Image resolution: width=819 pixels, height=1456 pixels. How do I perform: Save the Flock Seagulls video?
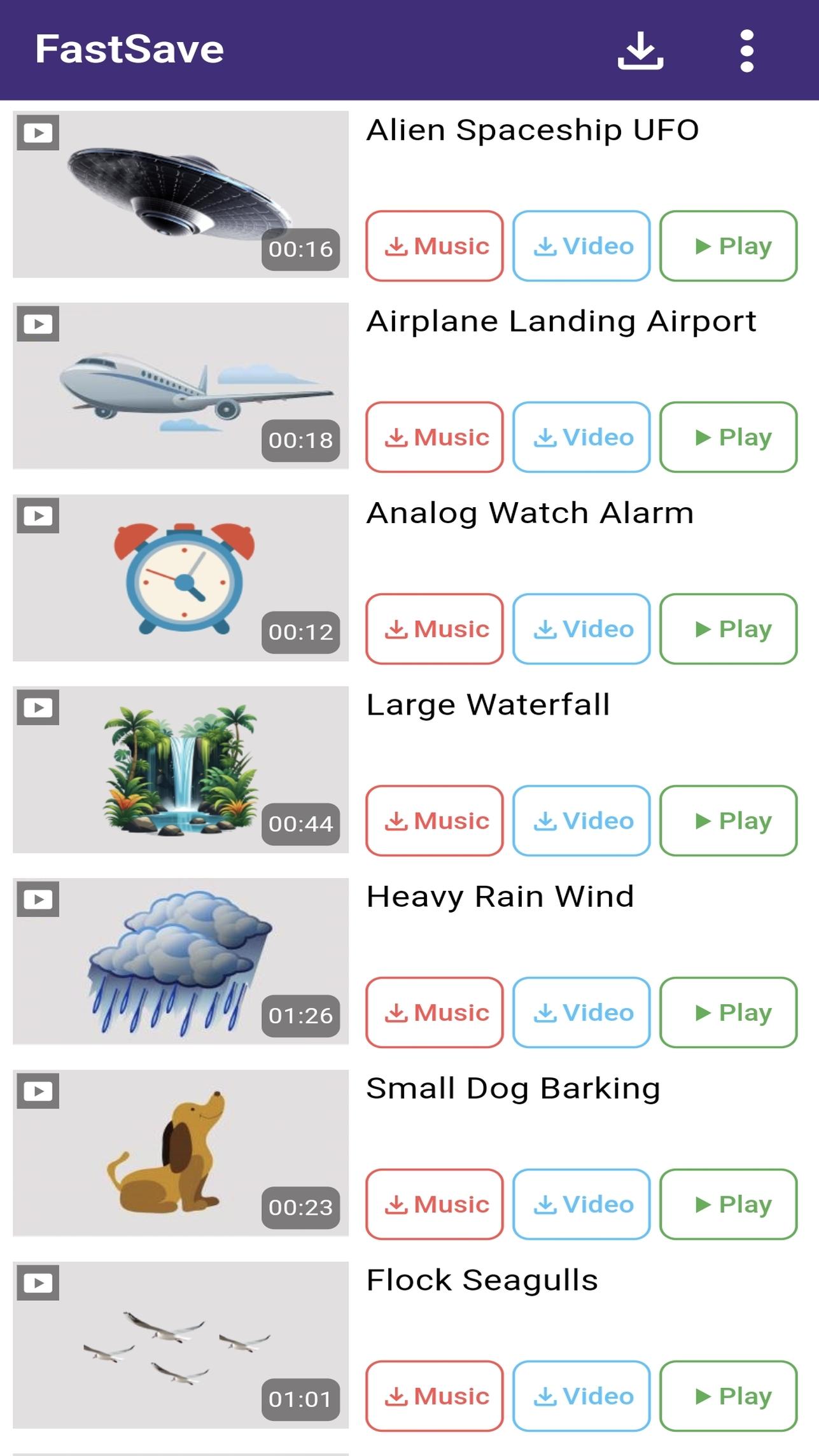coord(582,1396)
